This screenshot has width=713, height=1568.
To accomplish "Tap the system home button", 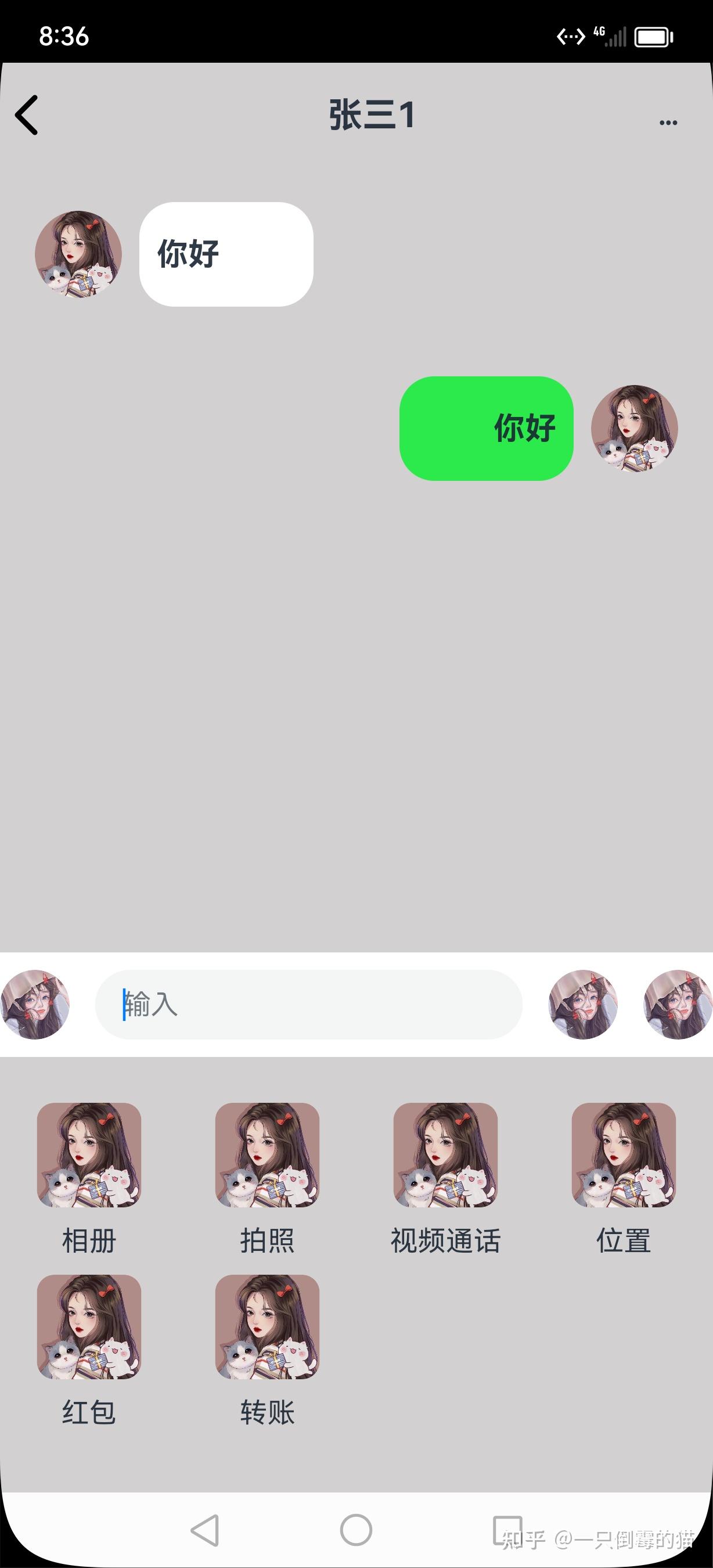I will coord(356,1530).
